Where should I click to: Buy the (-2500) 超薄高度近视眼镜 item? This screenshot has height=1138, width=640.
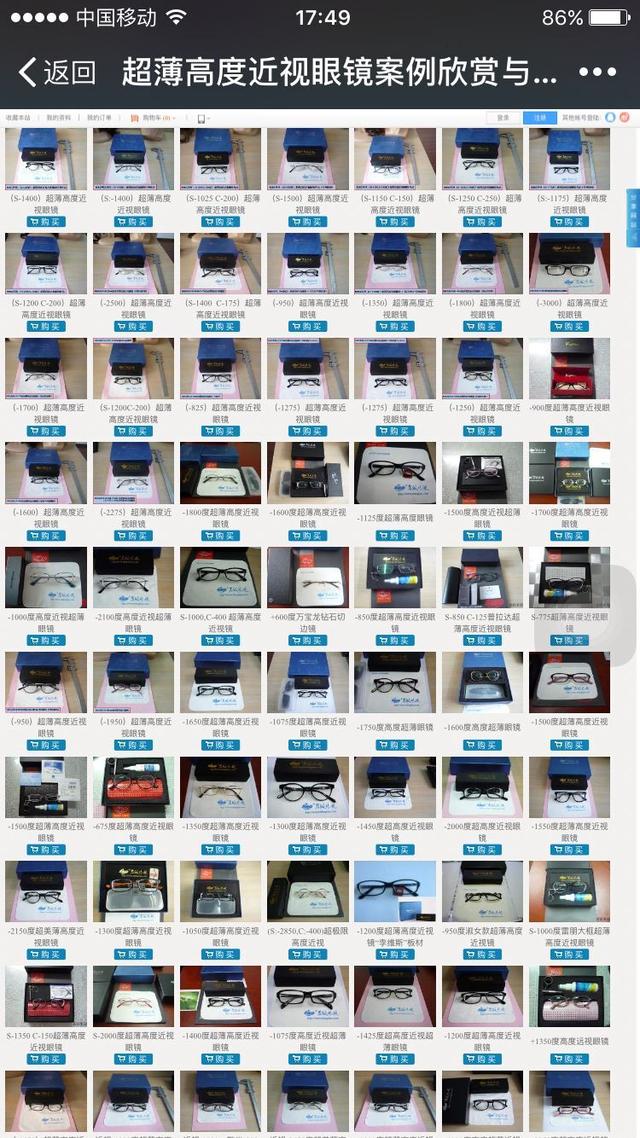tap(133, 327)
